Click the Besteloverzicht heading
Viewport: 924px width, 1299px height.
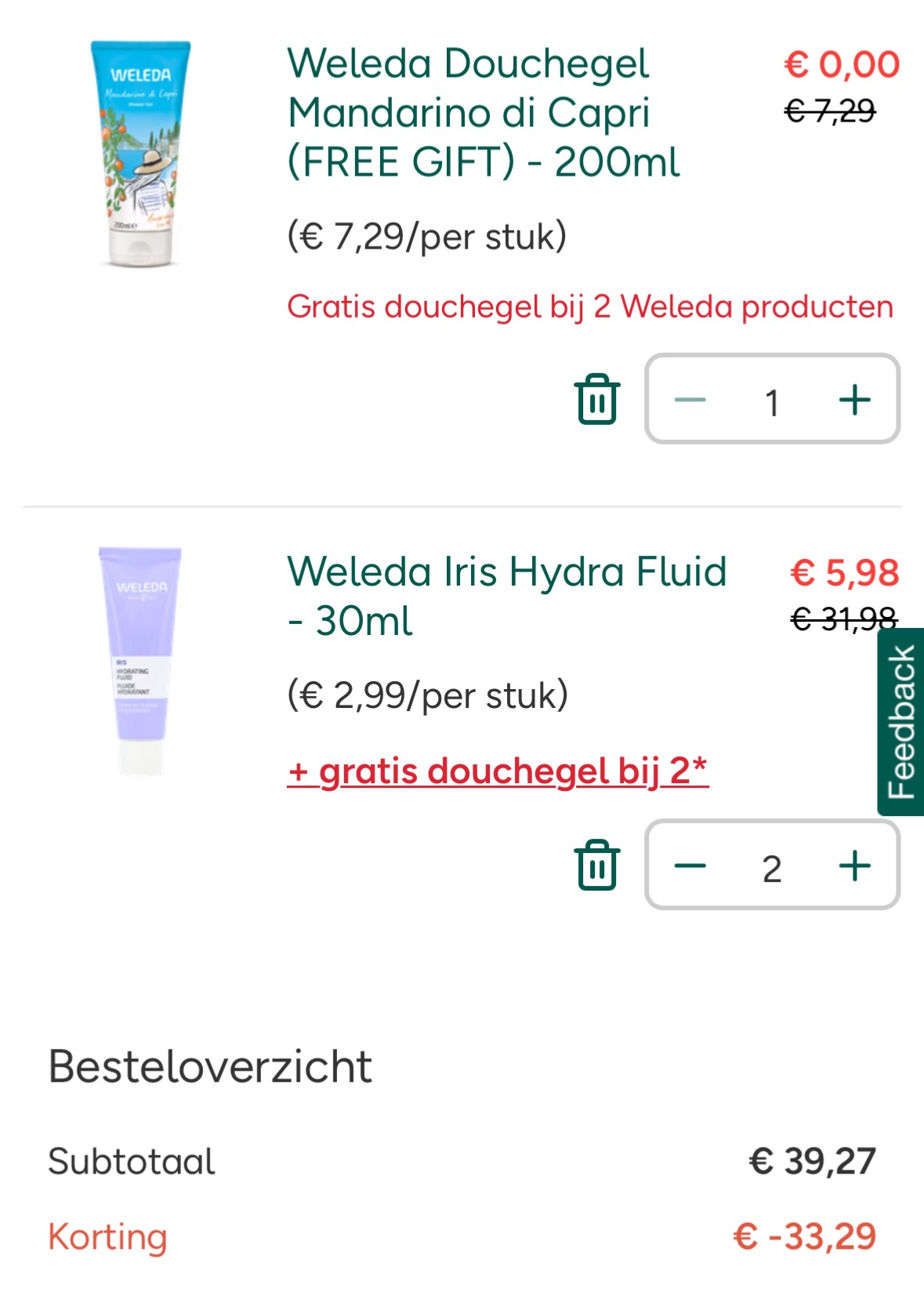(208, 1066)
